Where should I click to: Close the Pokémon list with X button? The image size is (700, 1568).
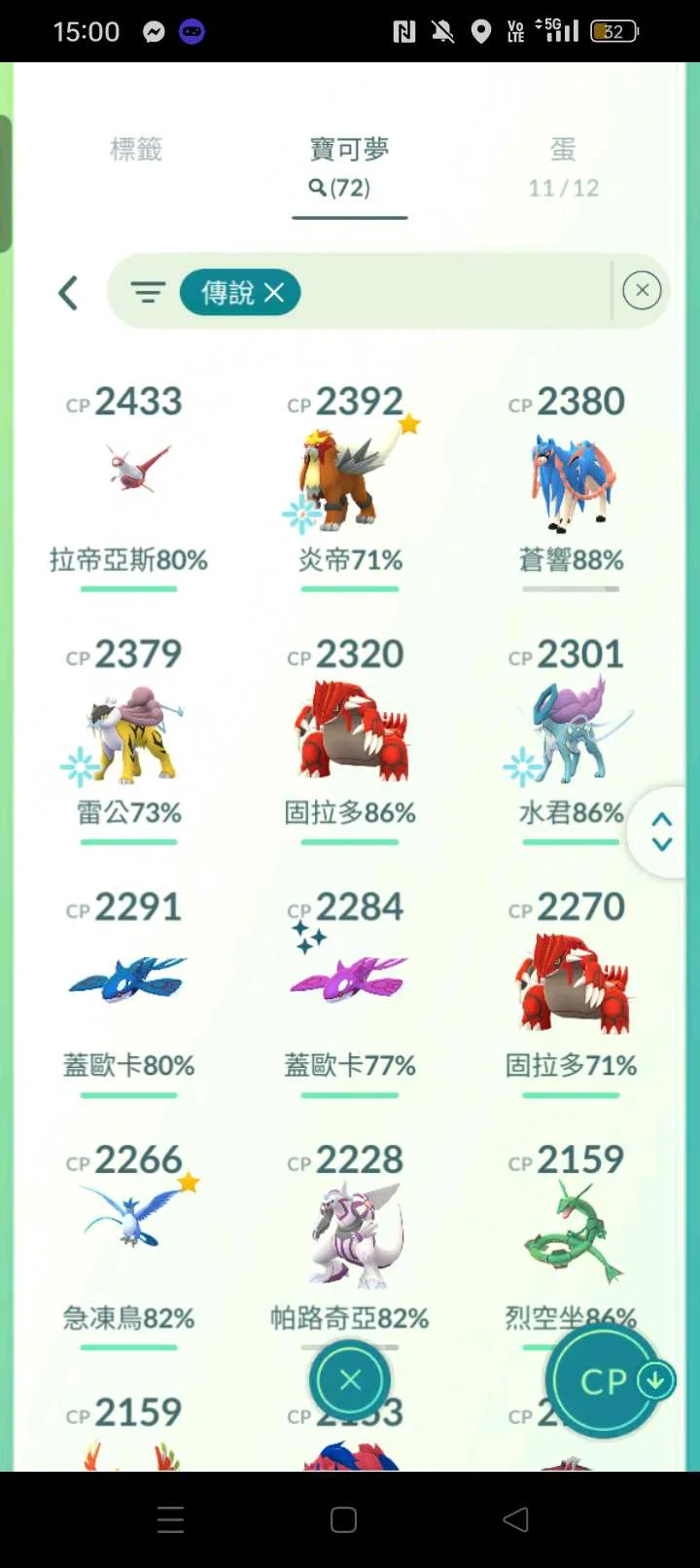[x=350, y=1379]
